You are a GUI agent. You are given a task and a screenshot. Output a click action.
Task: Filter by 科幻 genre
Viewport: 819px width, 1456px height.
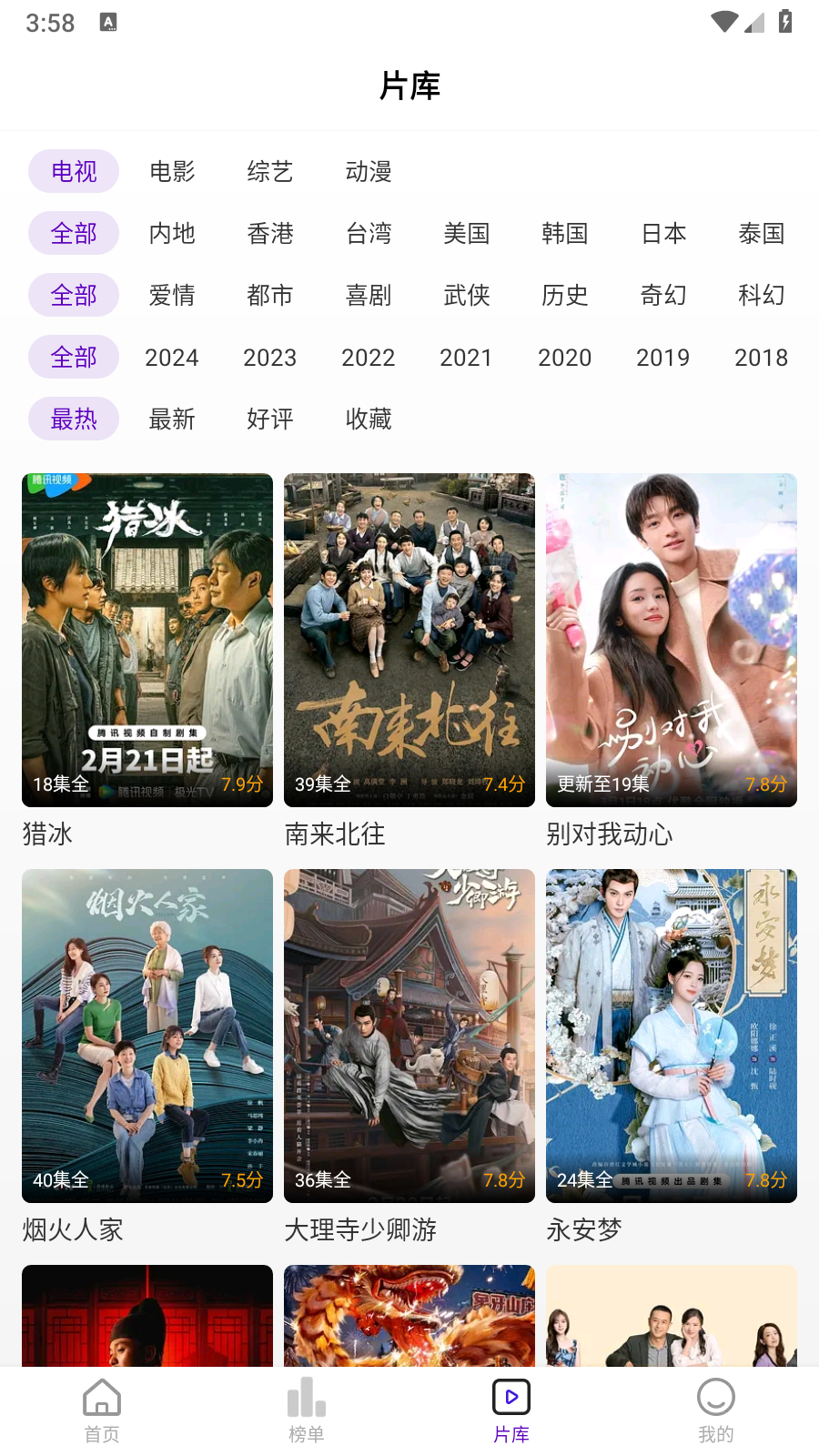click(762, 296)
